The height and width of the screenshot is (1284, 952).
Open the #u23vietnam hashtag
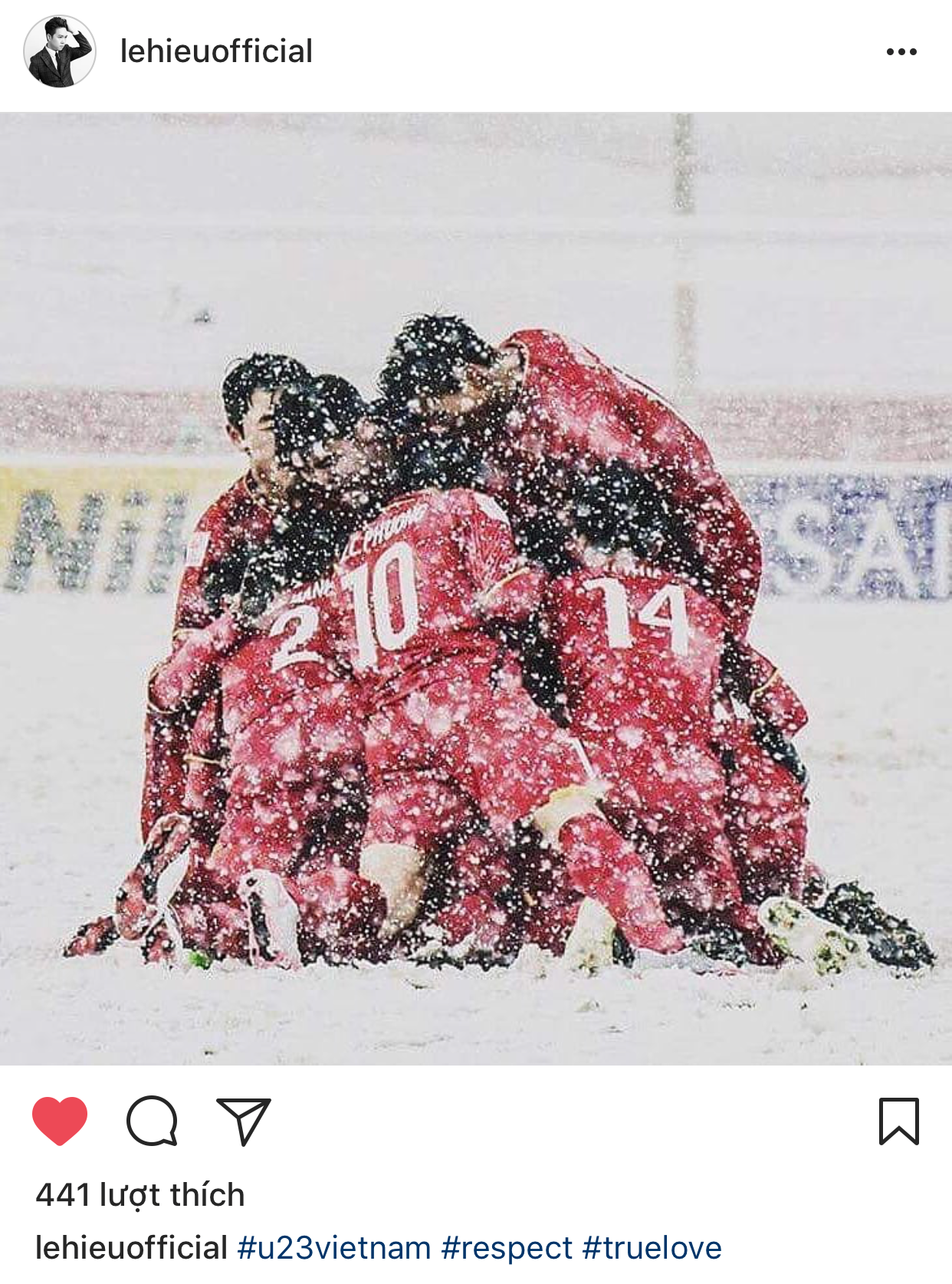click(334, 1247)
